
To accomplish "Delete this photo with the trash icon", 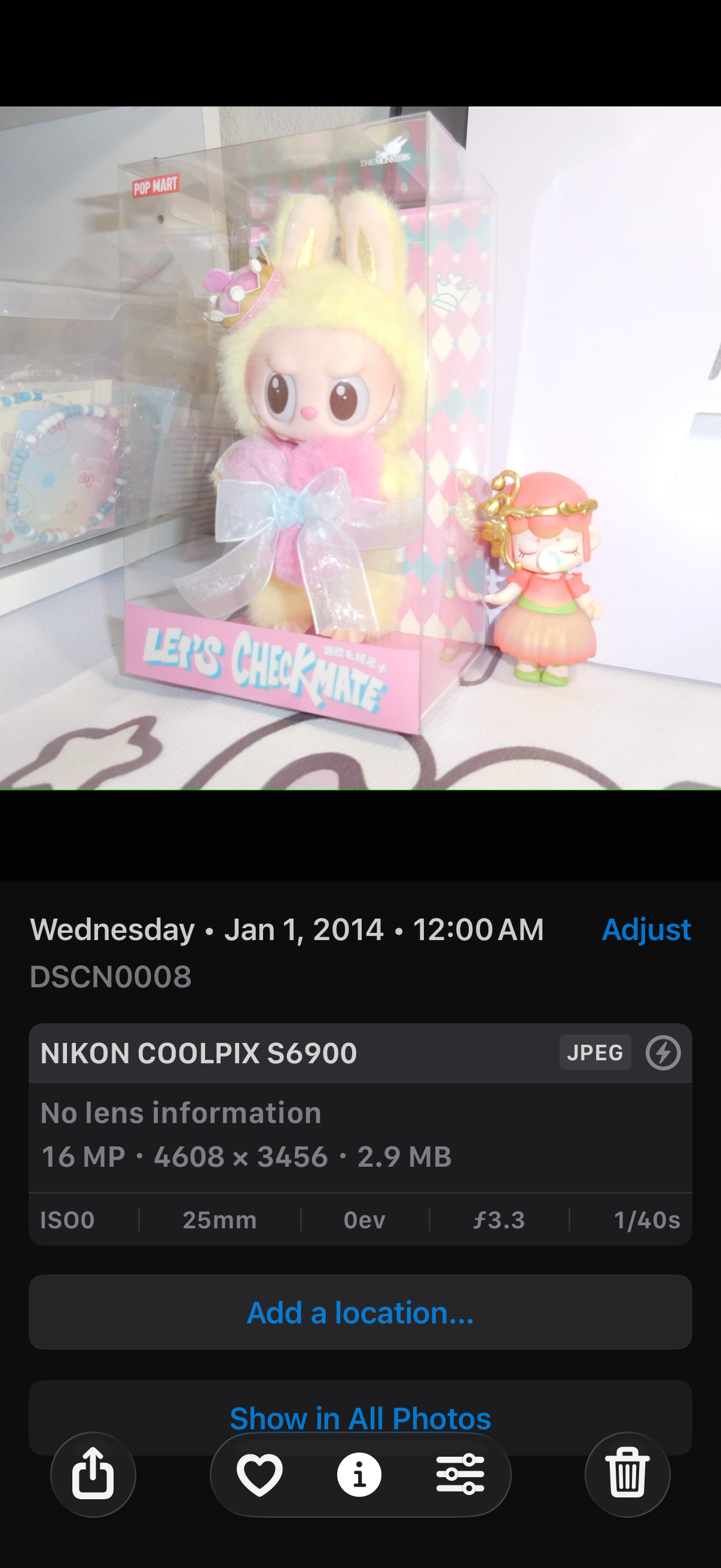I will (x=627, y=1474).
